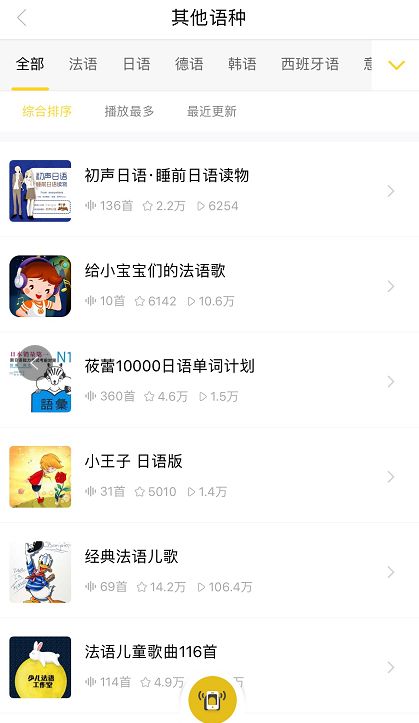Expand the language category dropdown arrow
This screenshot has height=723, width=419.
(x=396, y=65)
